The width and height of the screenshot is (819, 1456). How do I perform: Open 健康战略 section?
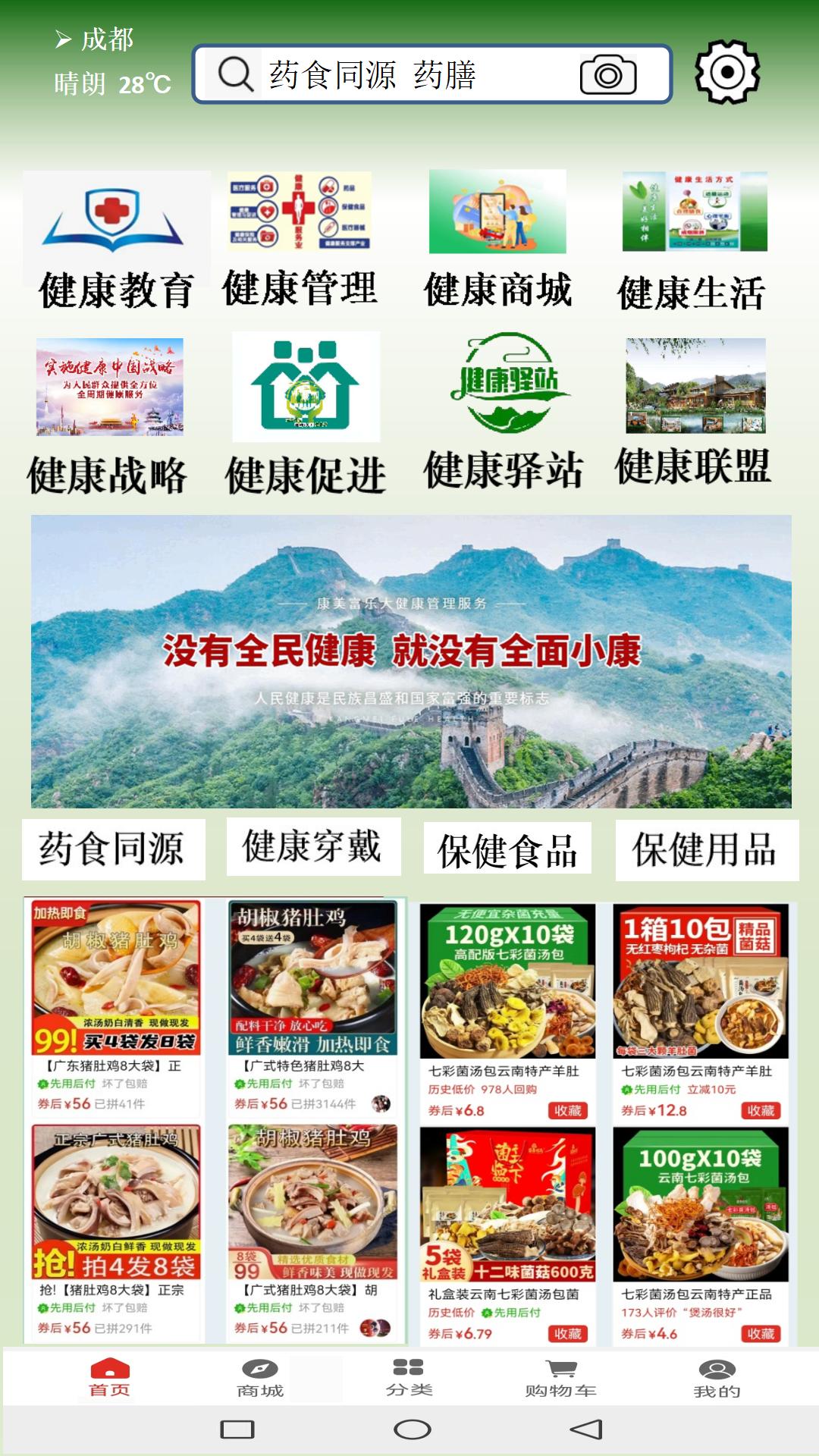(x=108, y=417)
